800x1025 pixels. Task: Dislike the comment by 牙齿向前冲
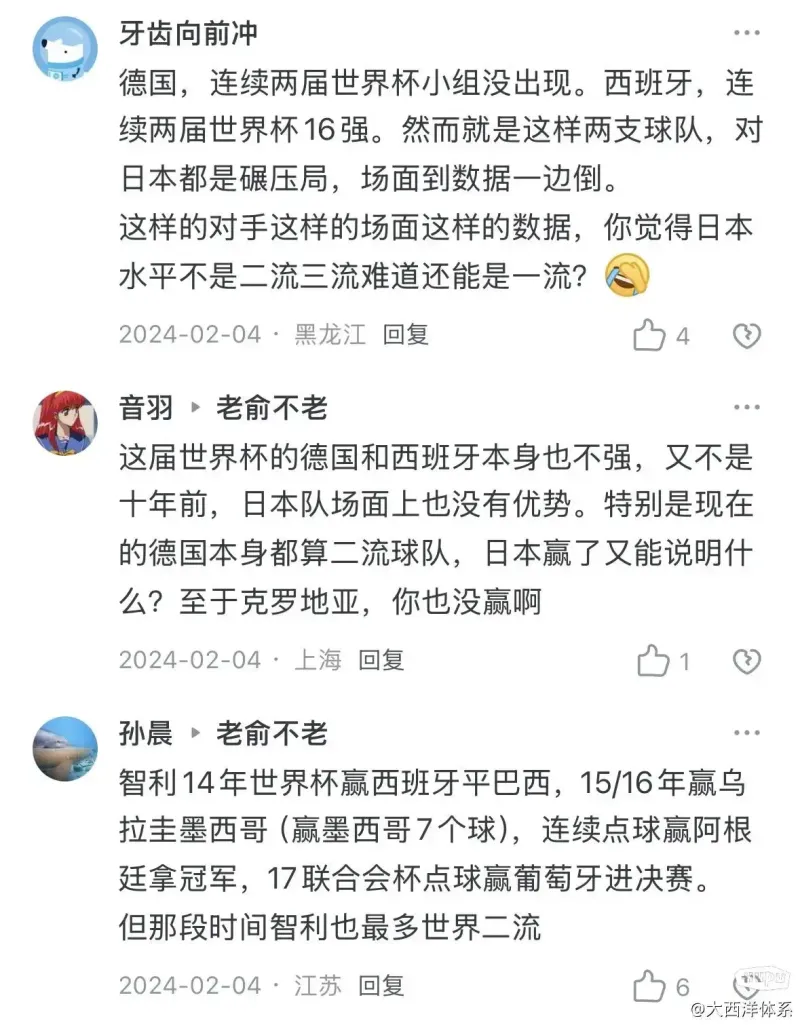746,335
